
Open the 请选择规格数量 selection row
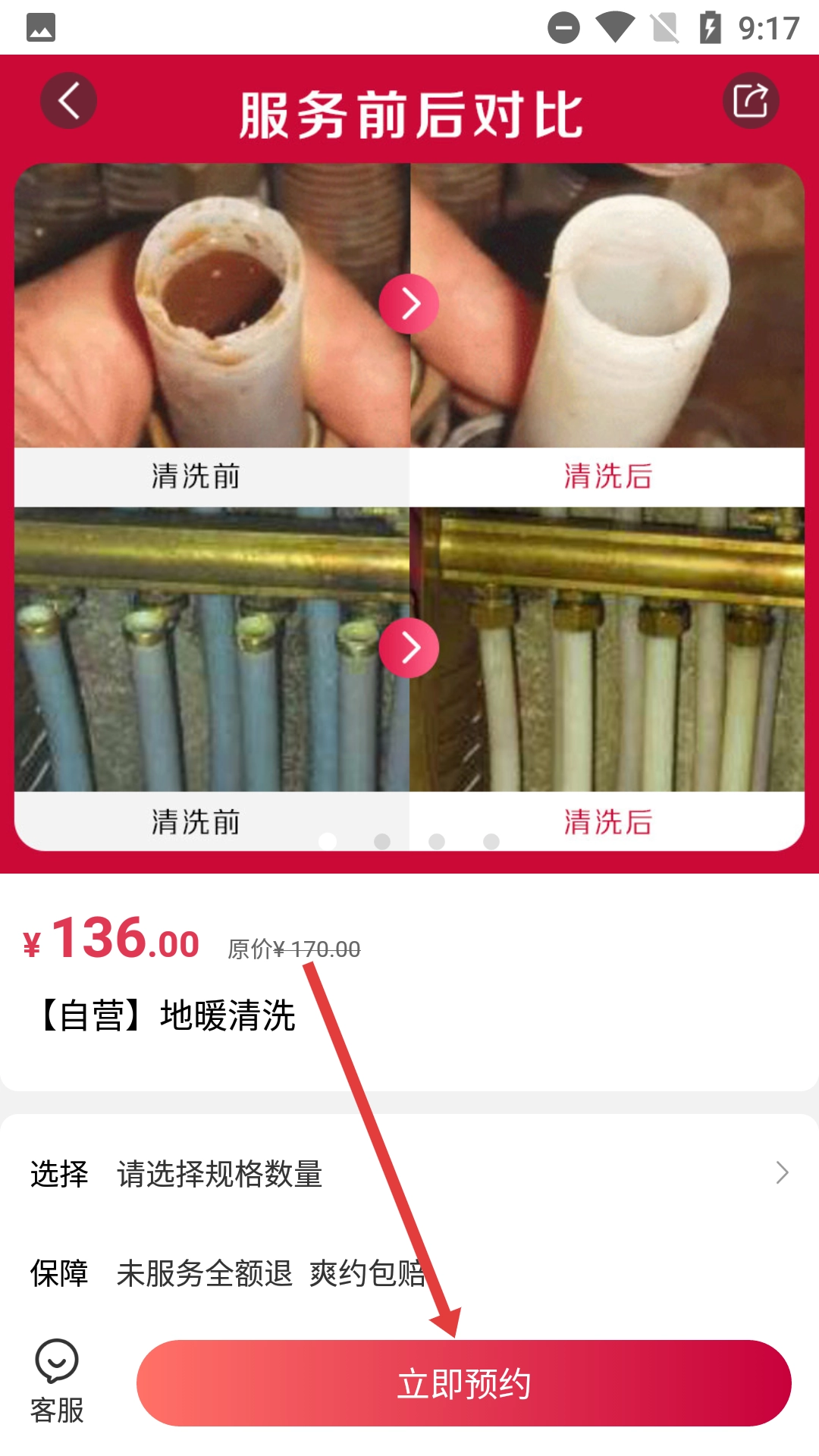click(409, 1173)
